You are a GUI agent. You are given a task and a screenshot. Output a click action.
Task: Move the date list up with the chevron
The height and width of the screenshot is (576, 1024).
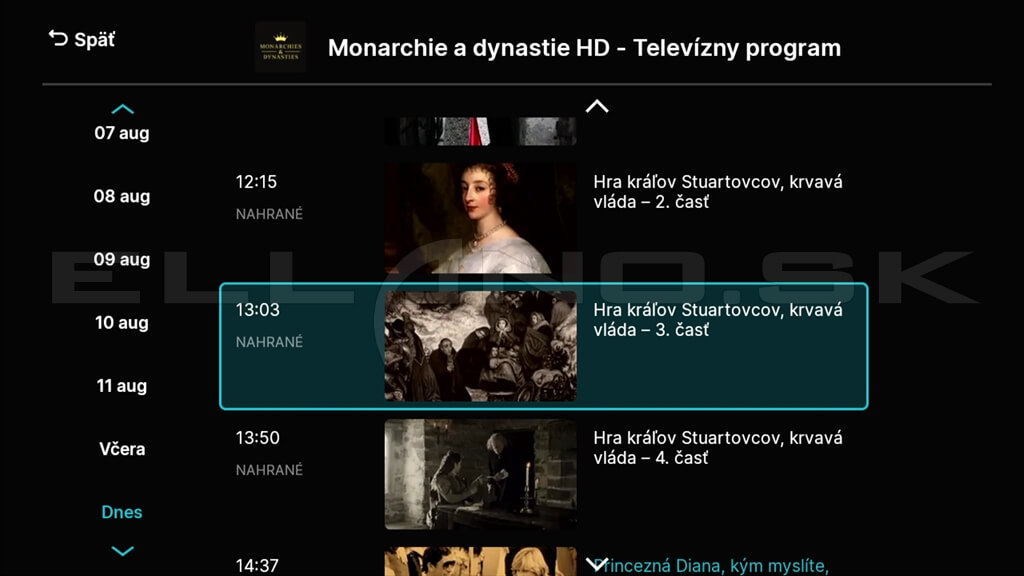122,109
